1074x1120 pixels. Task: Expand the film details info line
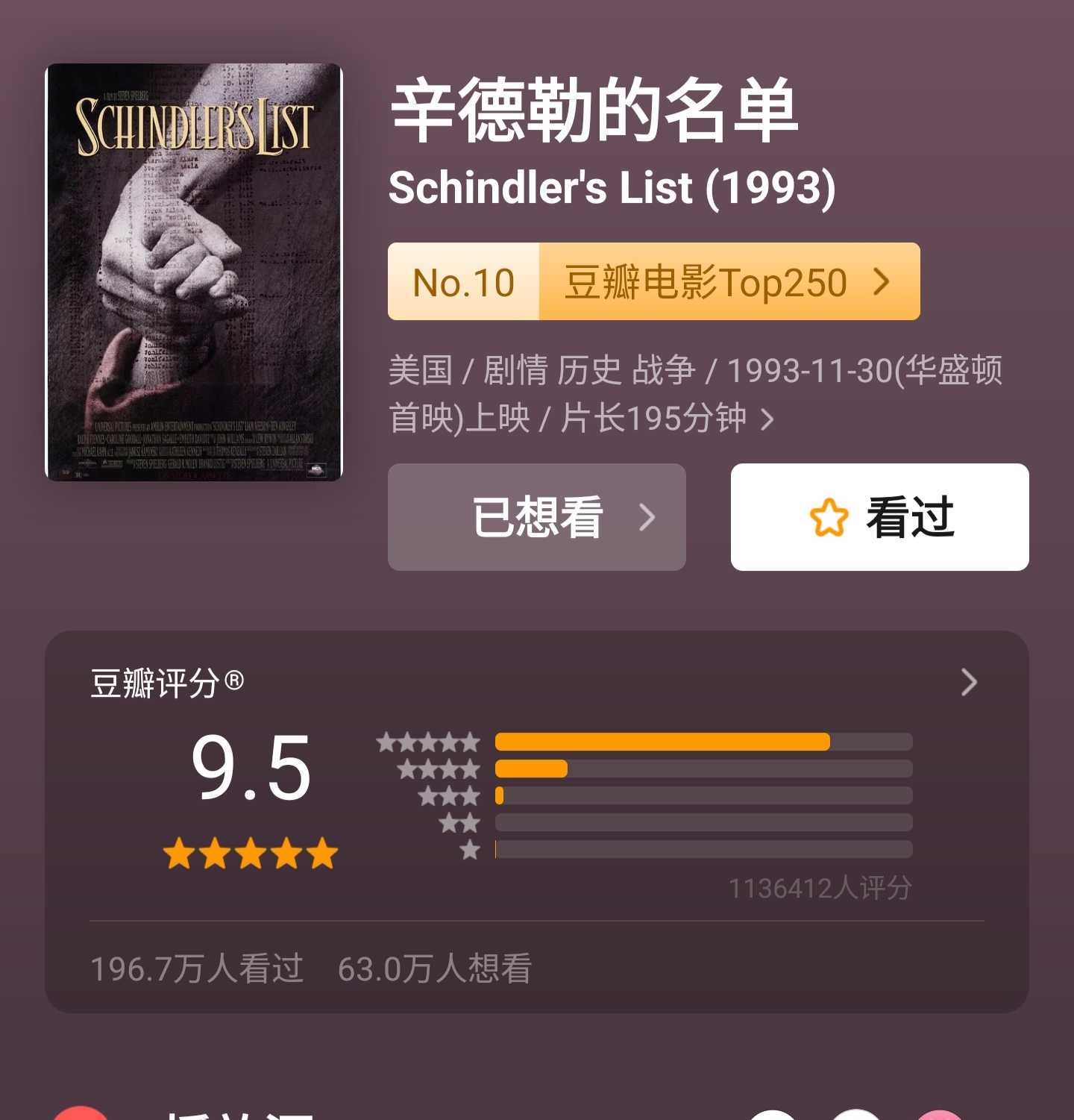pos(767,419)
